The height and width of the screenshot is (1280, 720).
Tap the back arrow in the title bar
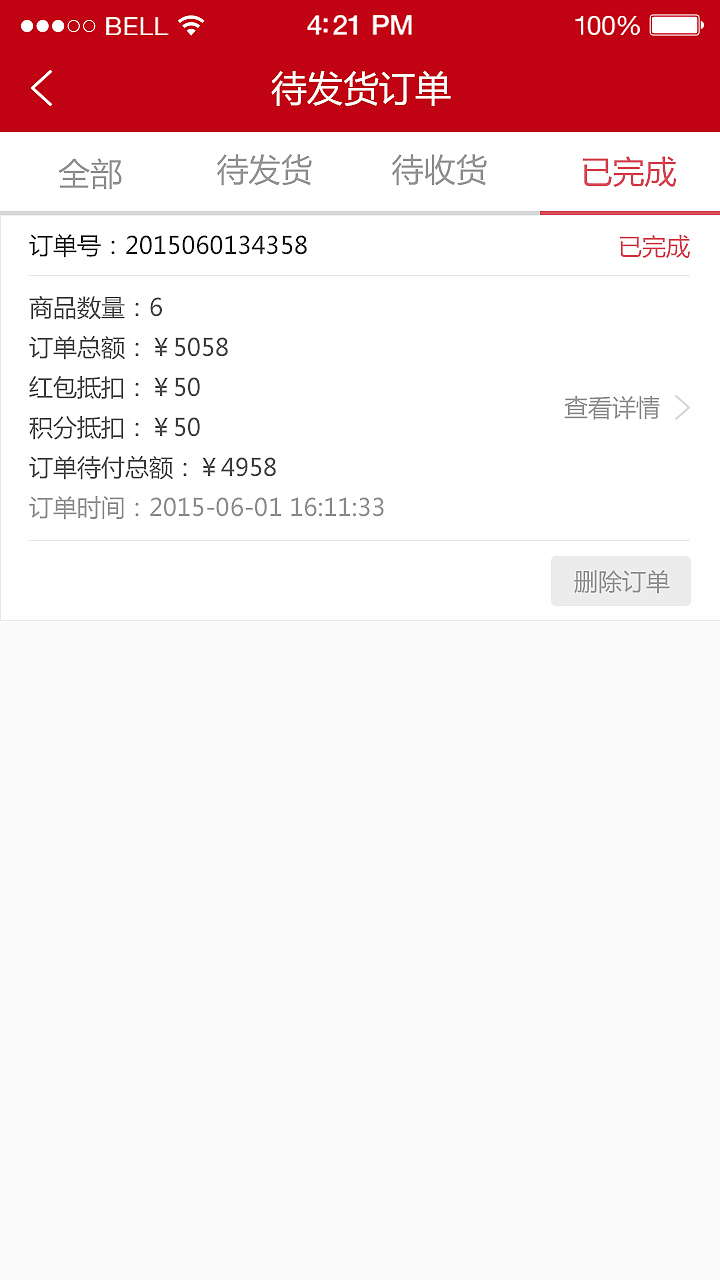(41, 88)
